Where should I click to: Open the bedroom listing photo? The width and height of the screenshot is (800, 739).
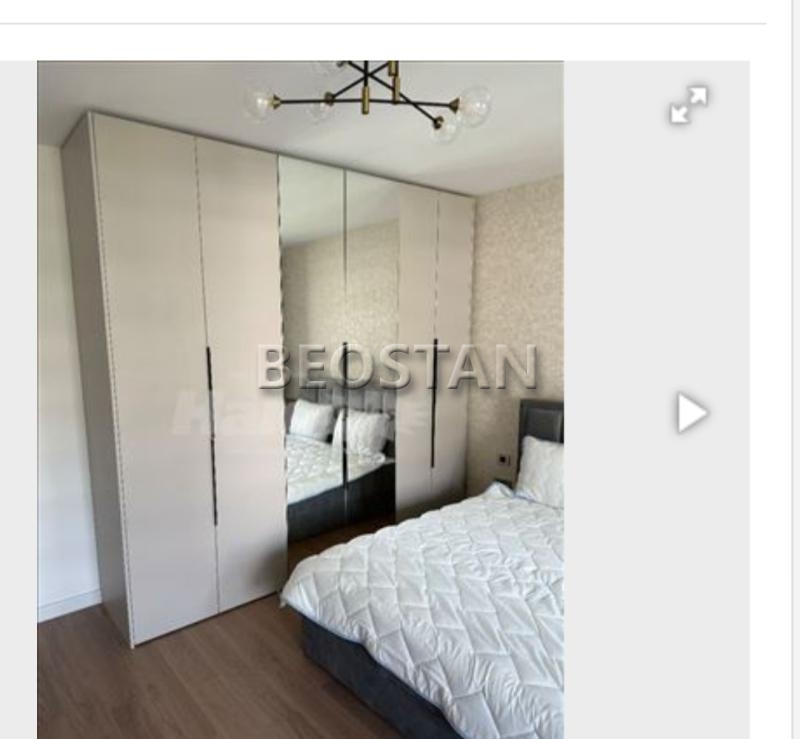300,400
